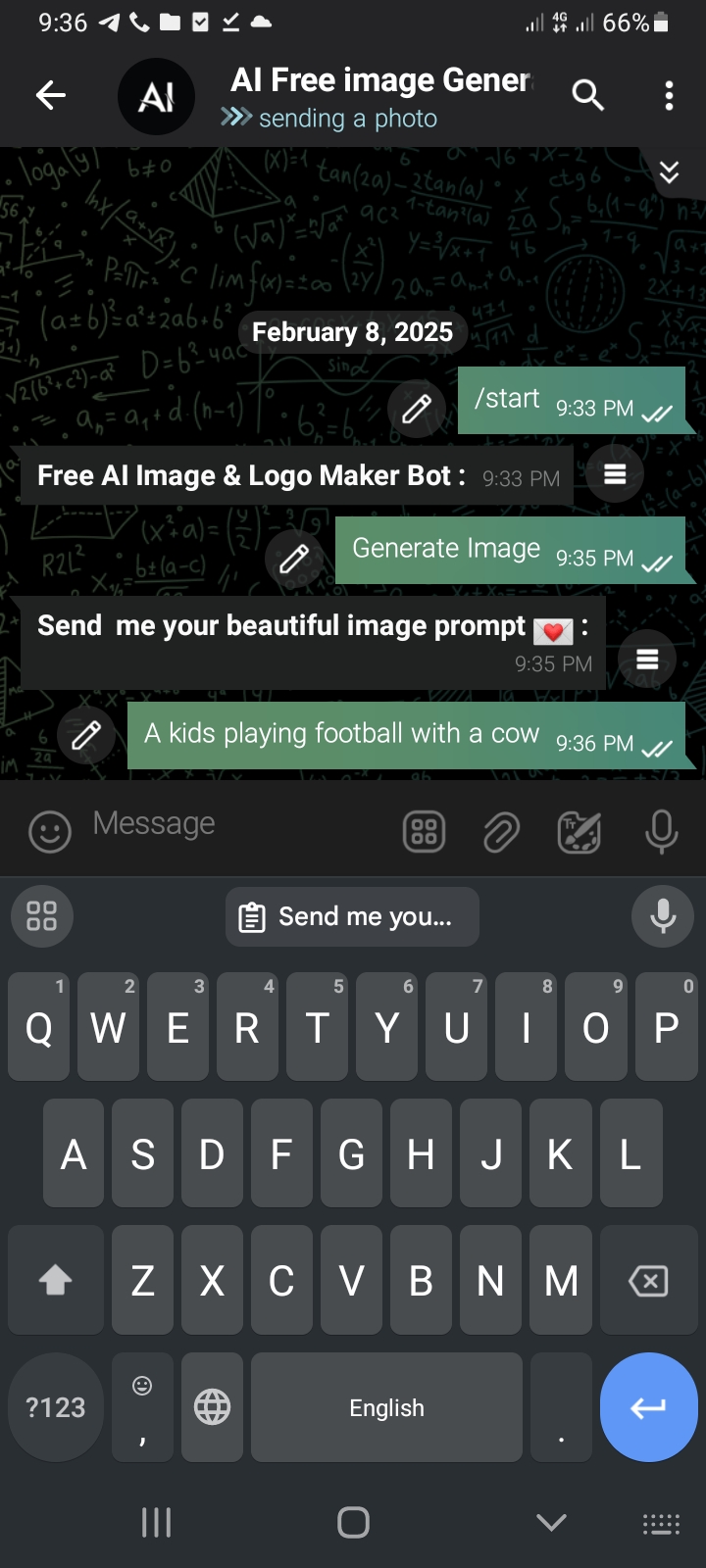Edit the Generate Image message
Screen dimensions: 706x1568
pyautogui.click(x=294, y=559)
